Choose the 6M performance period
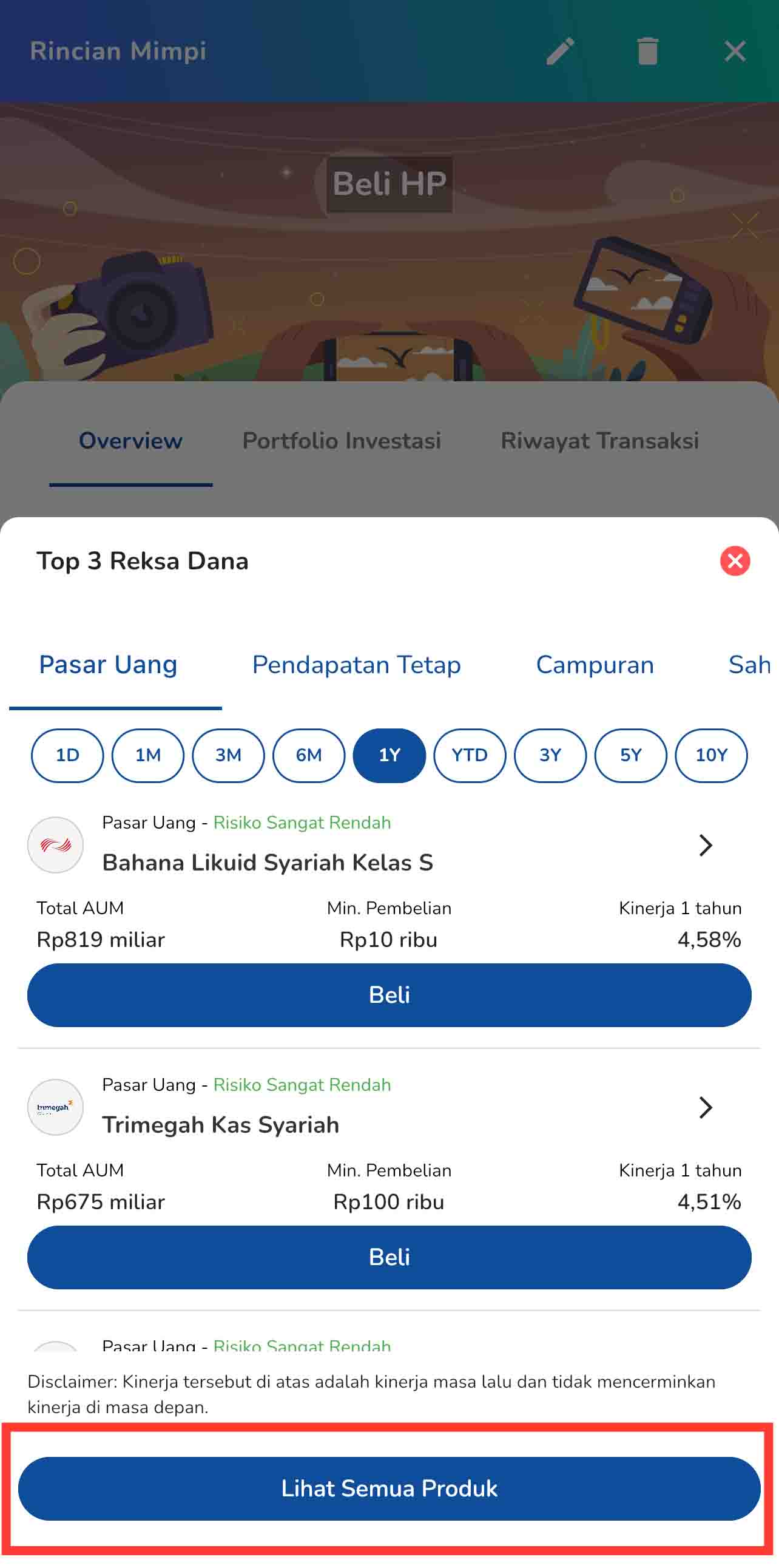The image size is (779, 1568). click(309, 755)
